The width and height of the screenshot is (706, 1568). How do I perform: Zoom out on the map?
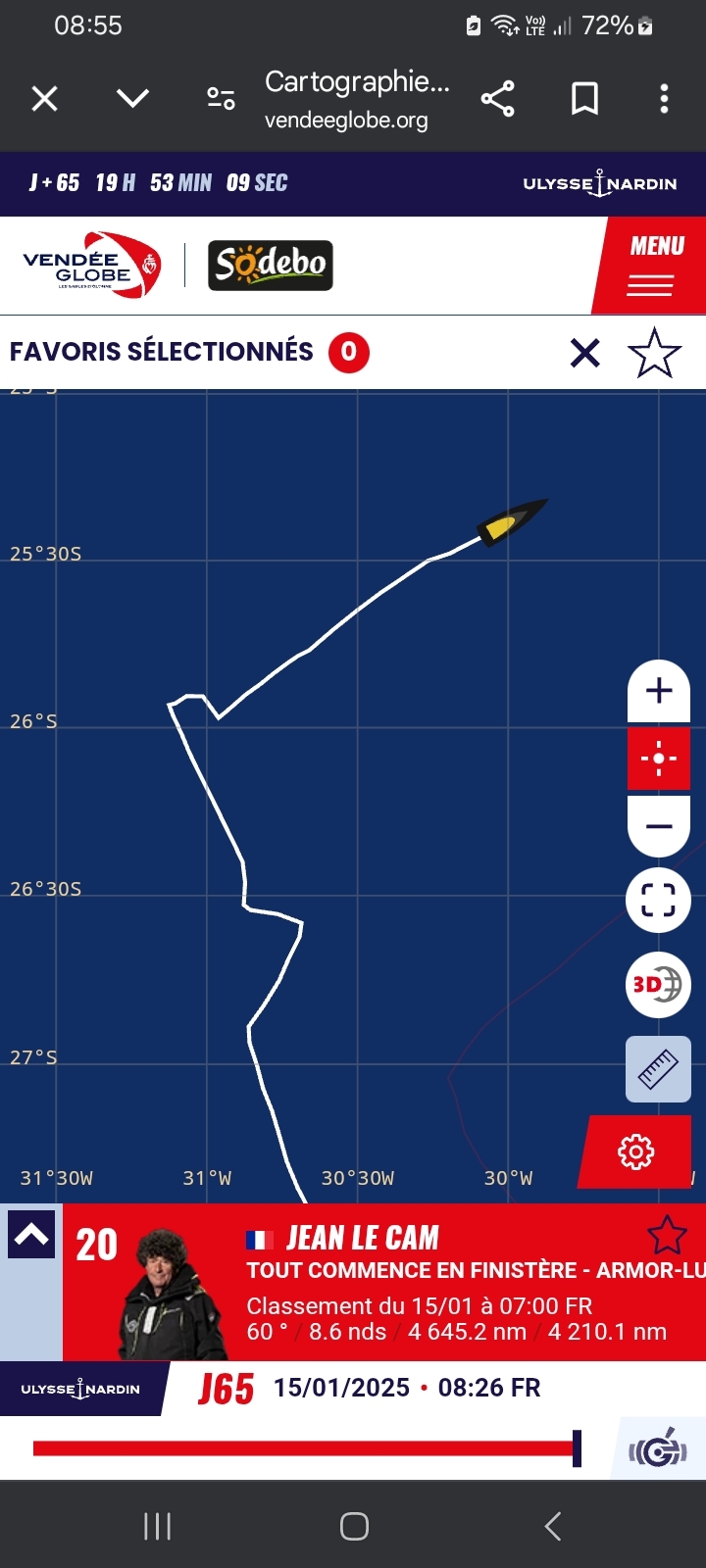click(x=659, y=826)
